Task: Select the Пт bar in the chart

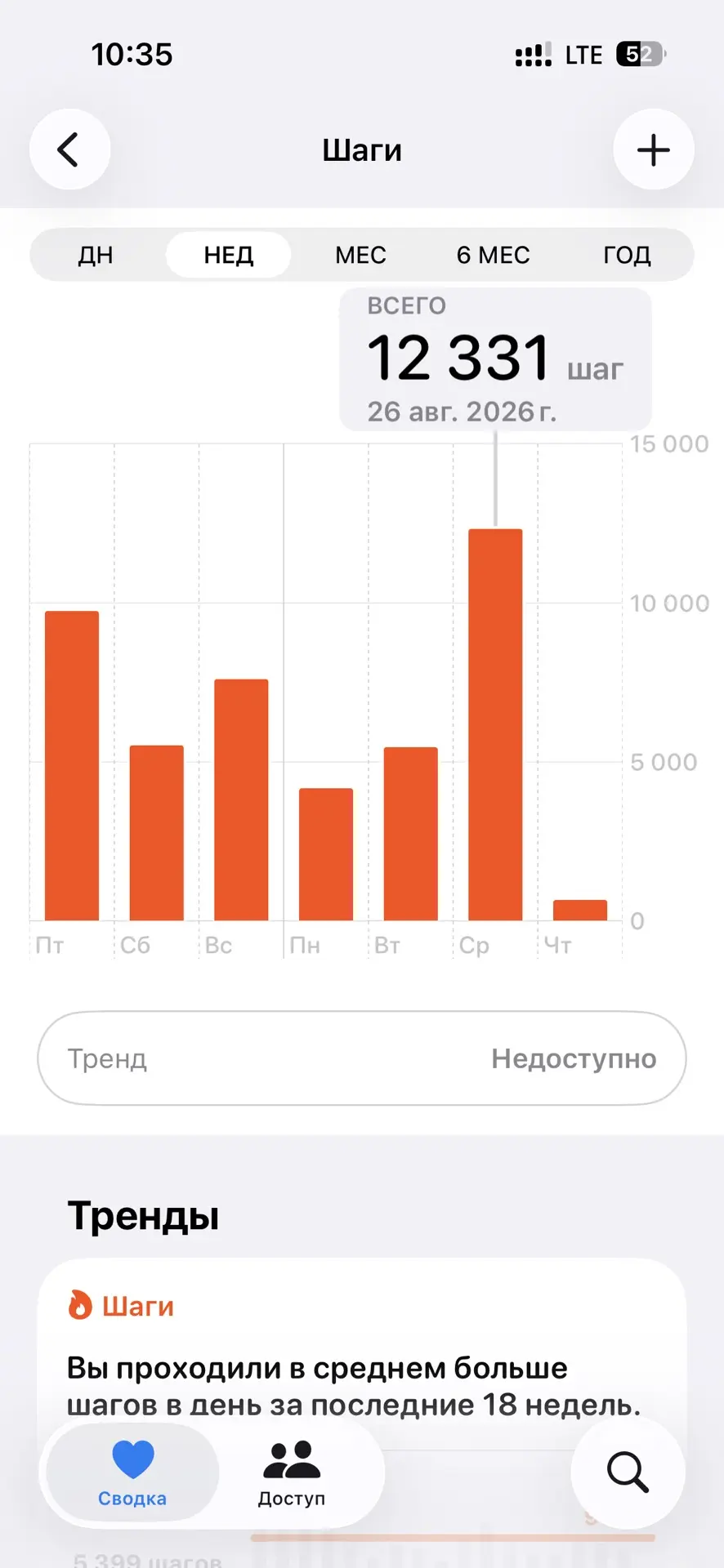Action: [72, 765]
